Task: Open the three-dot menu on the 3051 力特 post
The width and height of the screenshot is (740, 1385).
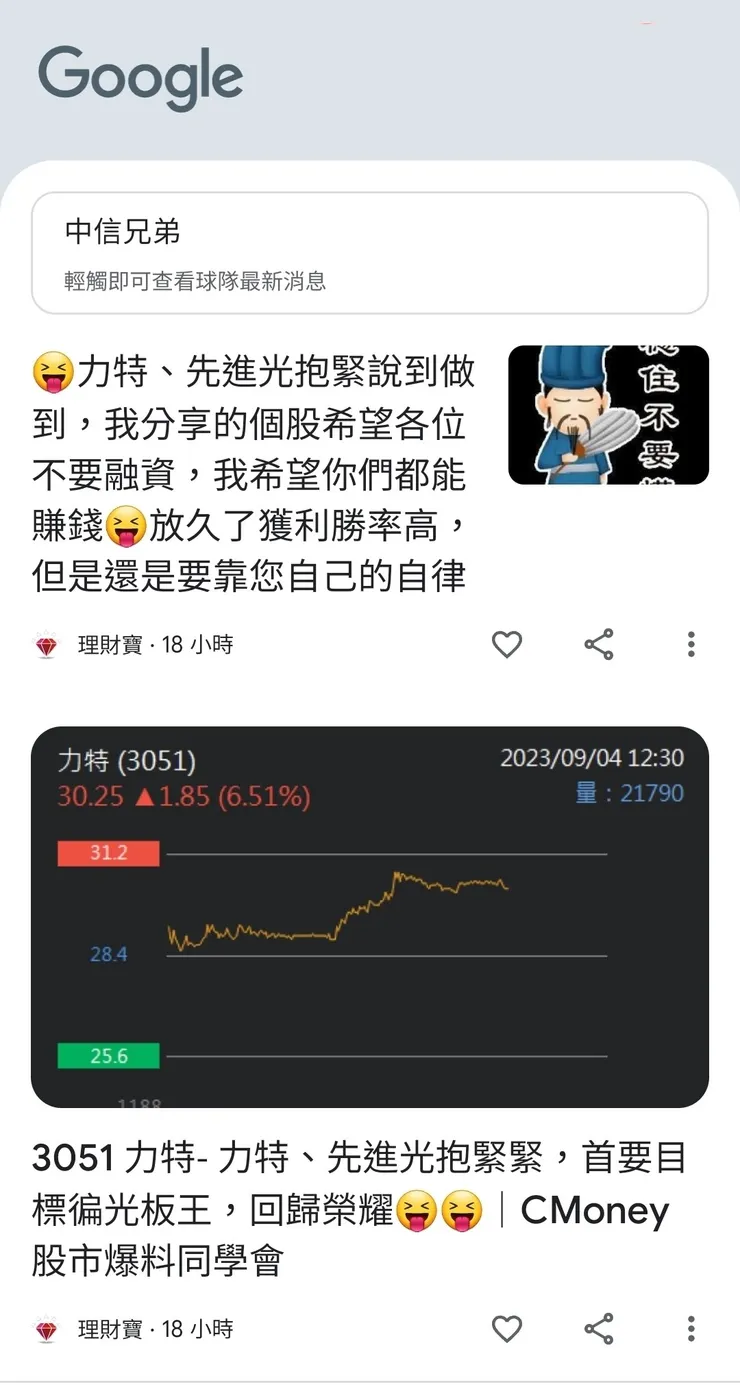Action: pos(690,1329)
